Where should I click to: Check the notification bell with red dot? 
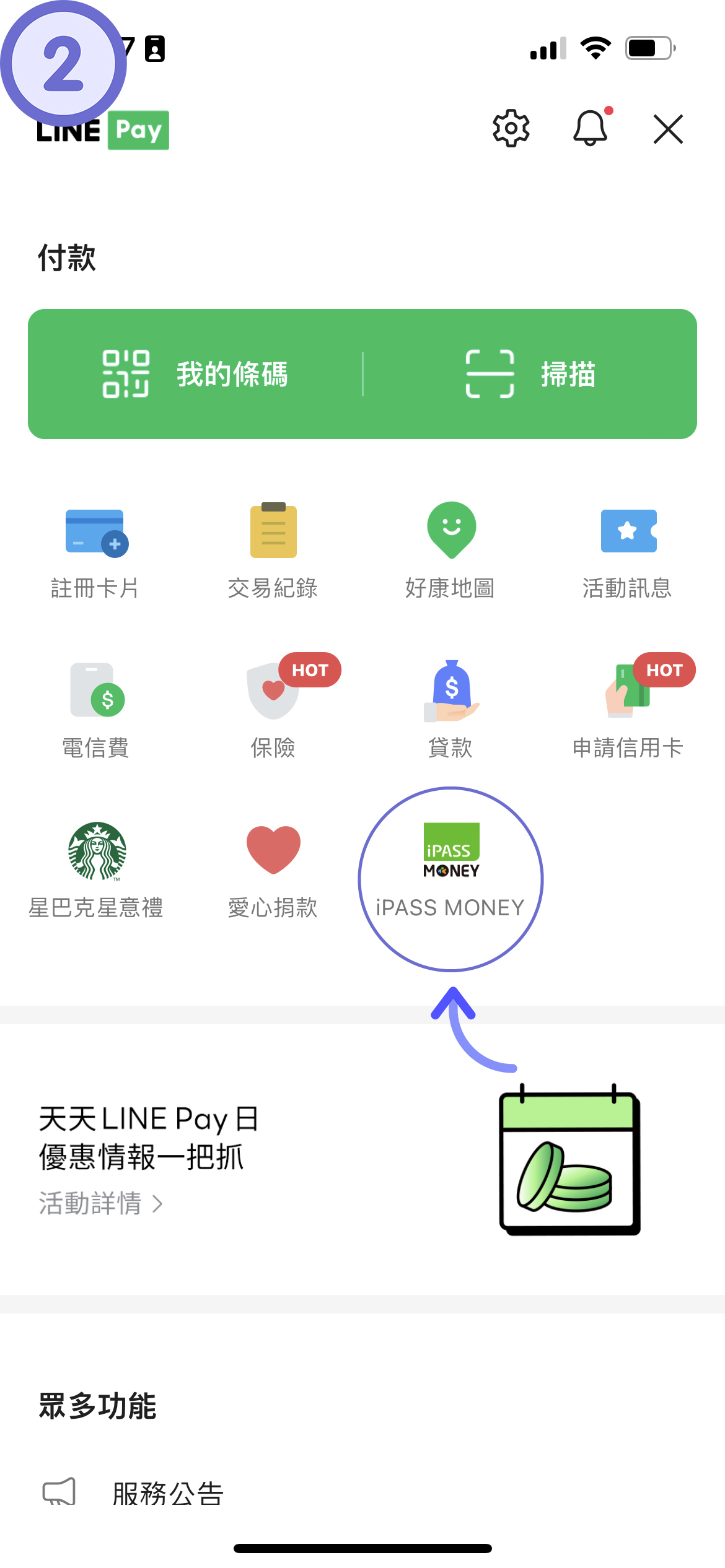pos(591,129)
